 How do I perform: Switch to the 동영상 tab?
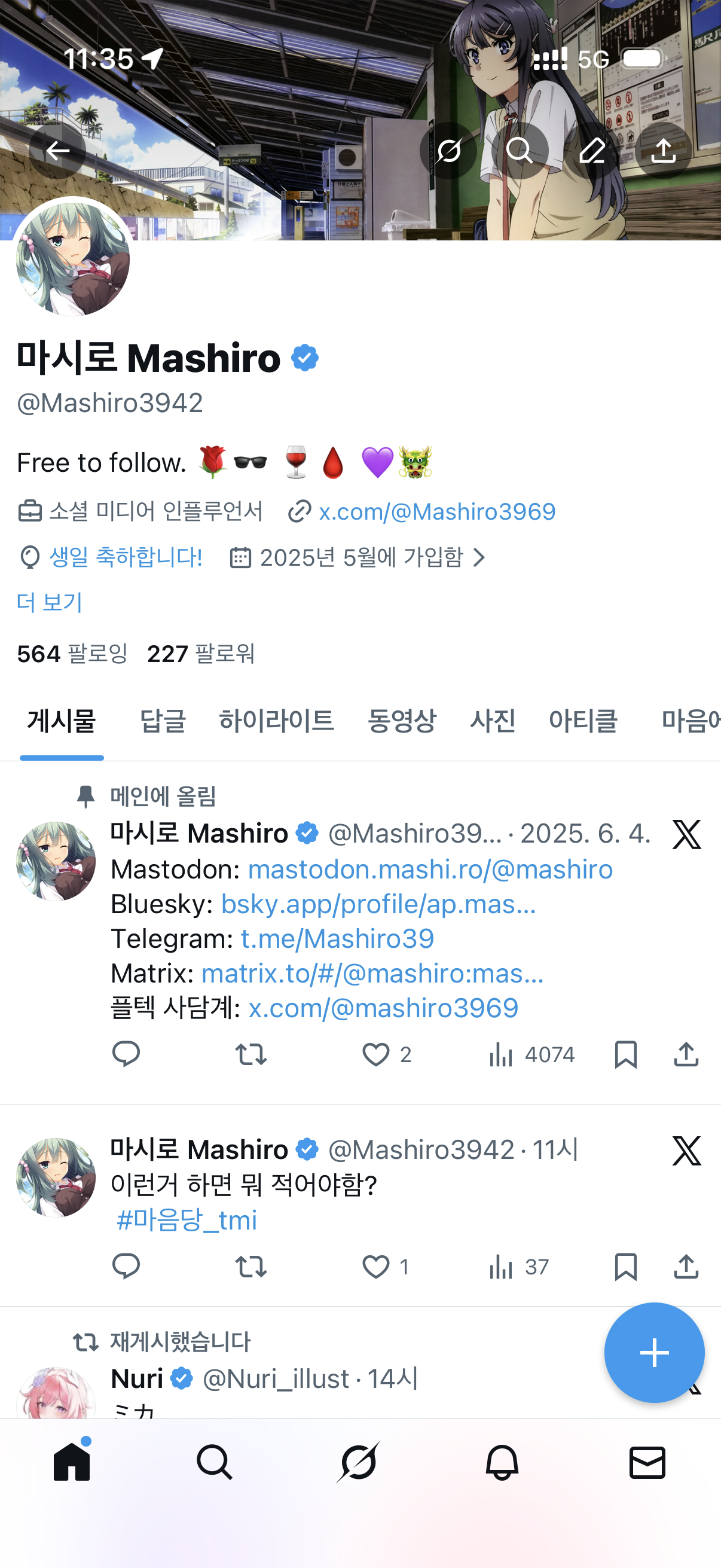tap(402, 721)
